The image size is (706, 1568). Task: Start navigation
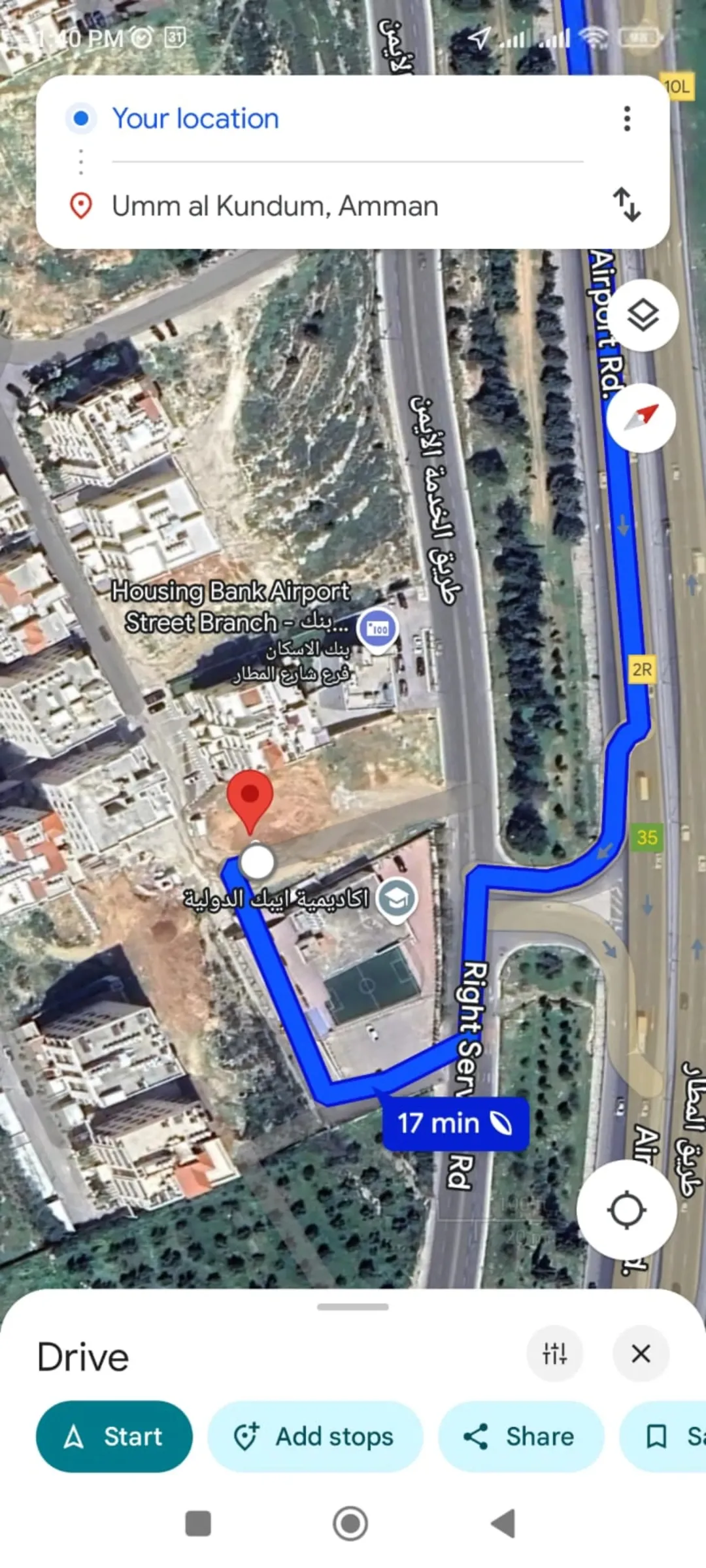(x=114, y=1437)
